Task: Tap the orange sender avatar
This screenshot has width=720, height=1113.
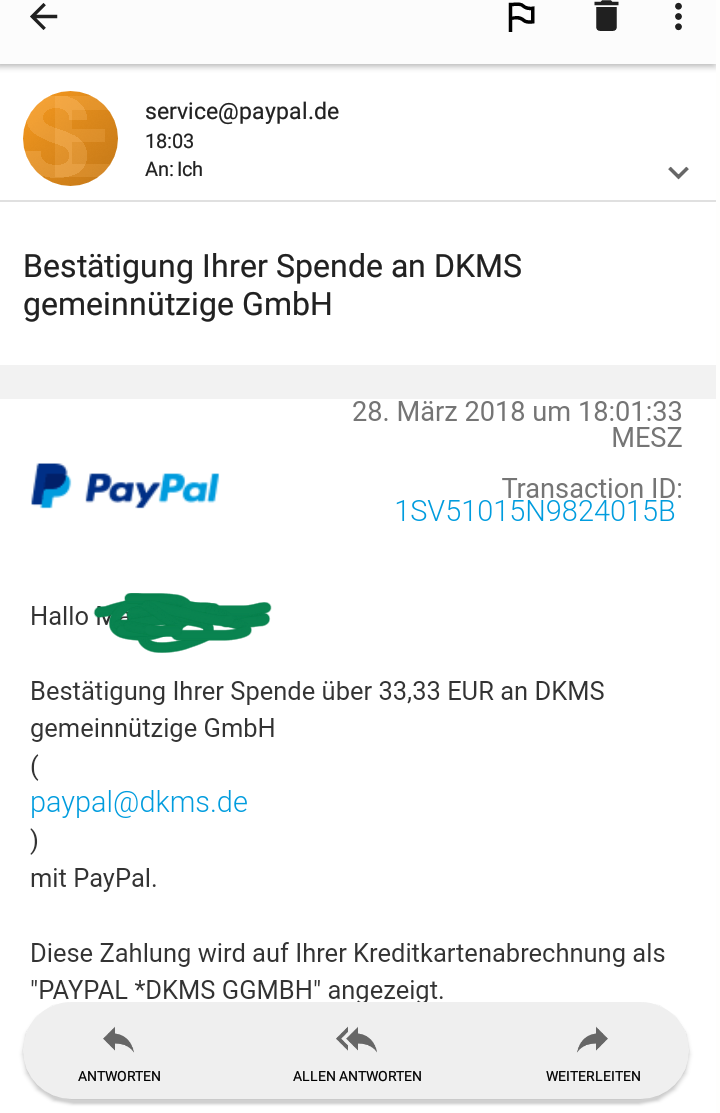Action: [x=70, y=138]
